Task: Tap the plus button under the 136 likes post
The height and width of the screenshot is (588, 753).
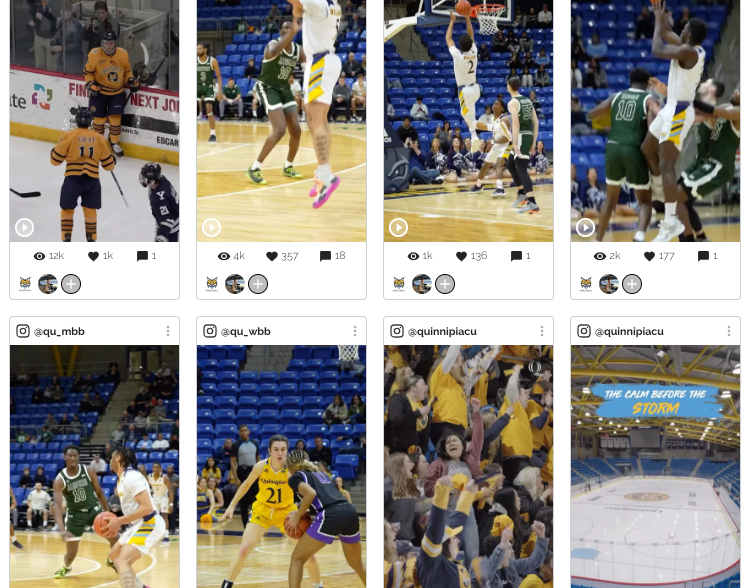Action: [445, 284]
